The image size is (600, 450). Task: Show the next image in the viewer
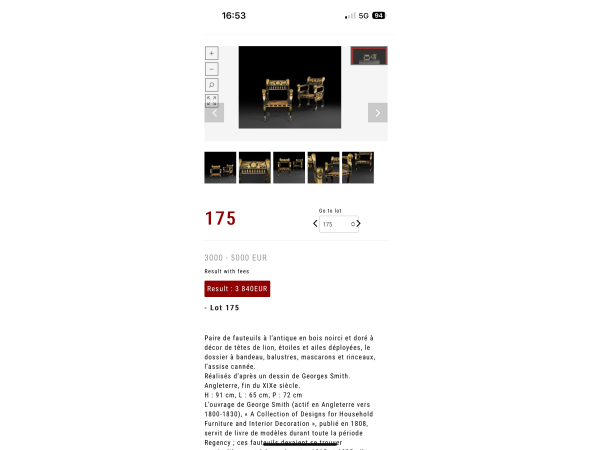coord(377,113)
